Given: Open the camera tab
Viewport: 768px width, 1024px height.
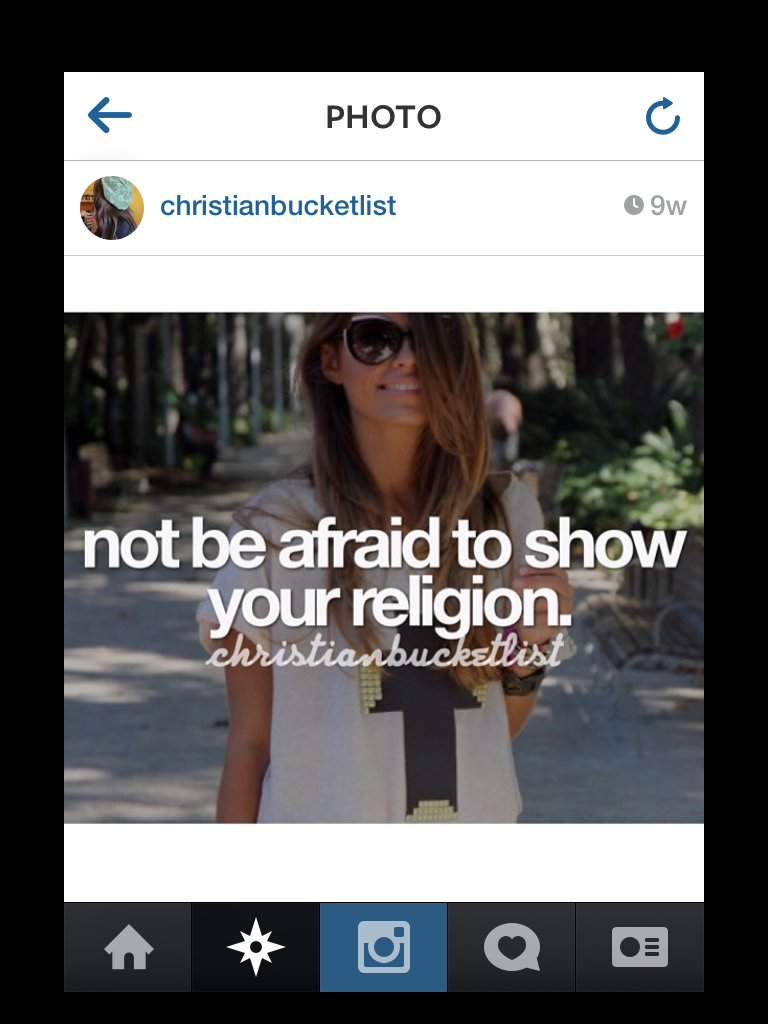Looking at the screenshot, I should (x=384, y=947).
